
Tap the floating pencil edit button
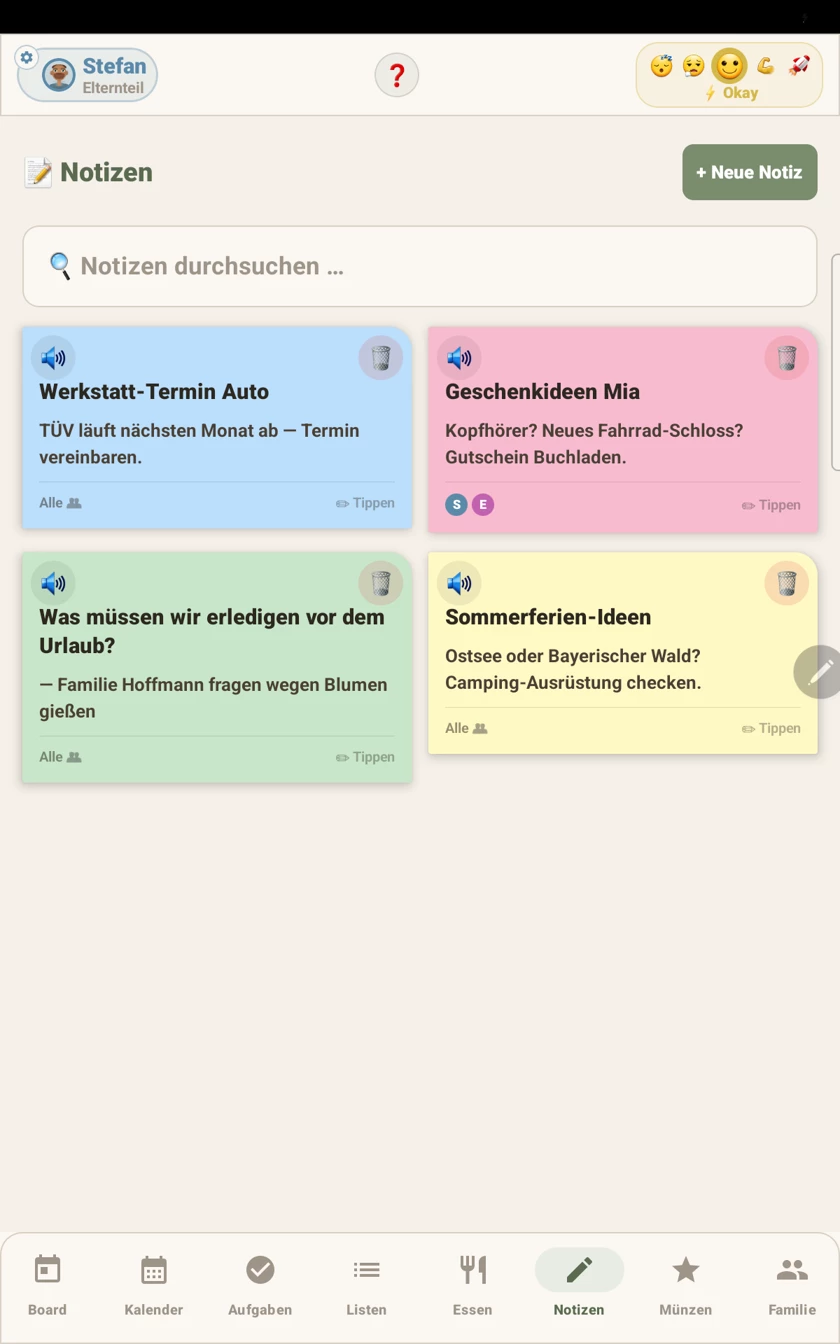click(819, 672)
